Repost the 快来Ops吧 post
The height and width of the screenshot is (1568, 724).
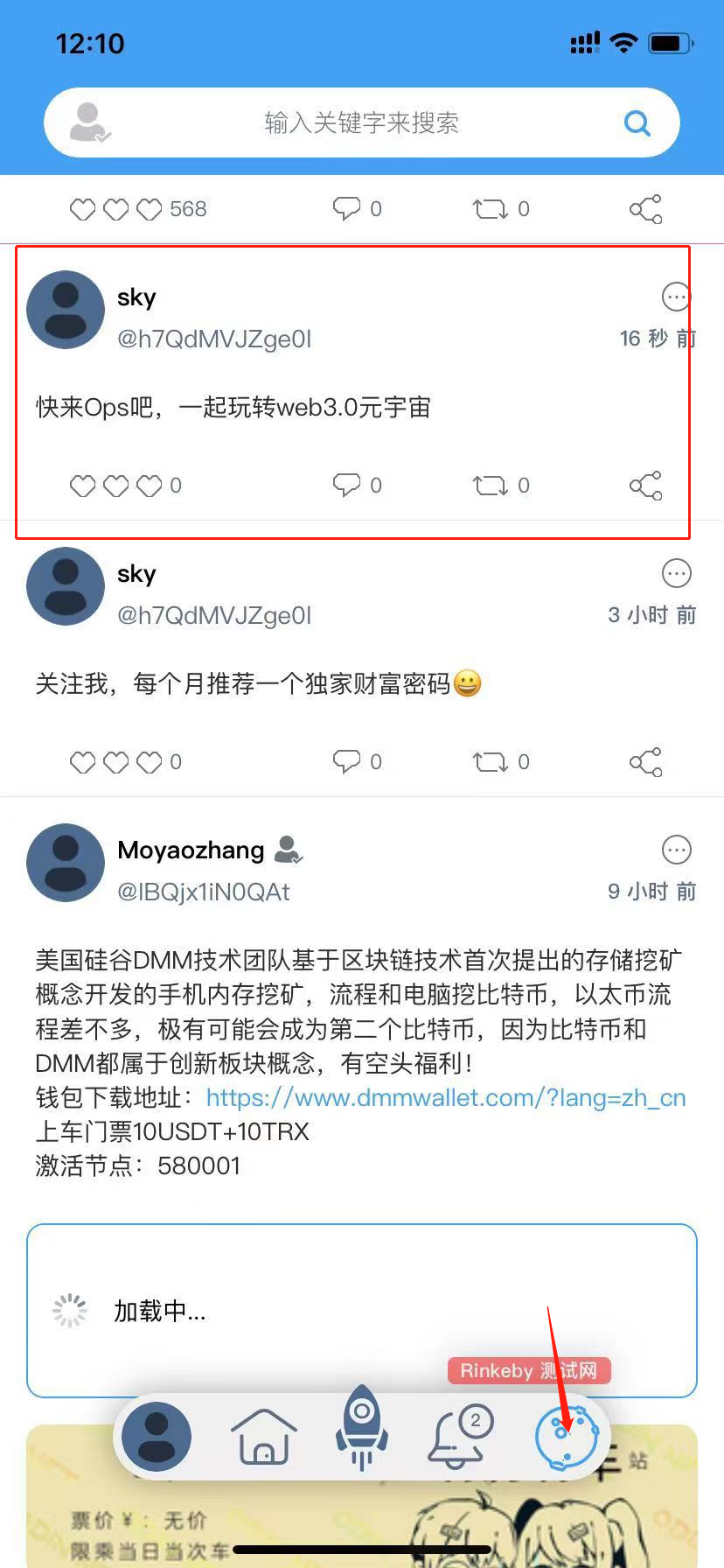(490, 485)
